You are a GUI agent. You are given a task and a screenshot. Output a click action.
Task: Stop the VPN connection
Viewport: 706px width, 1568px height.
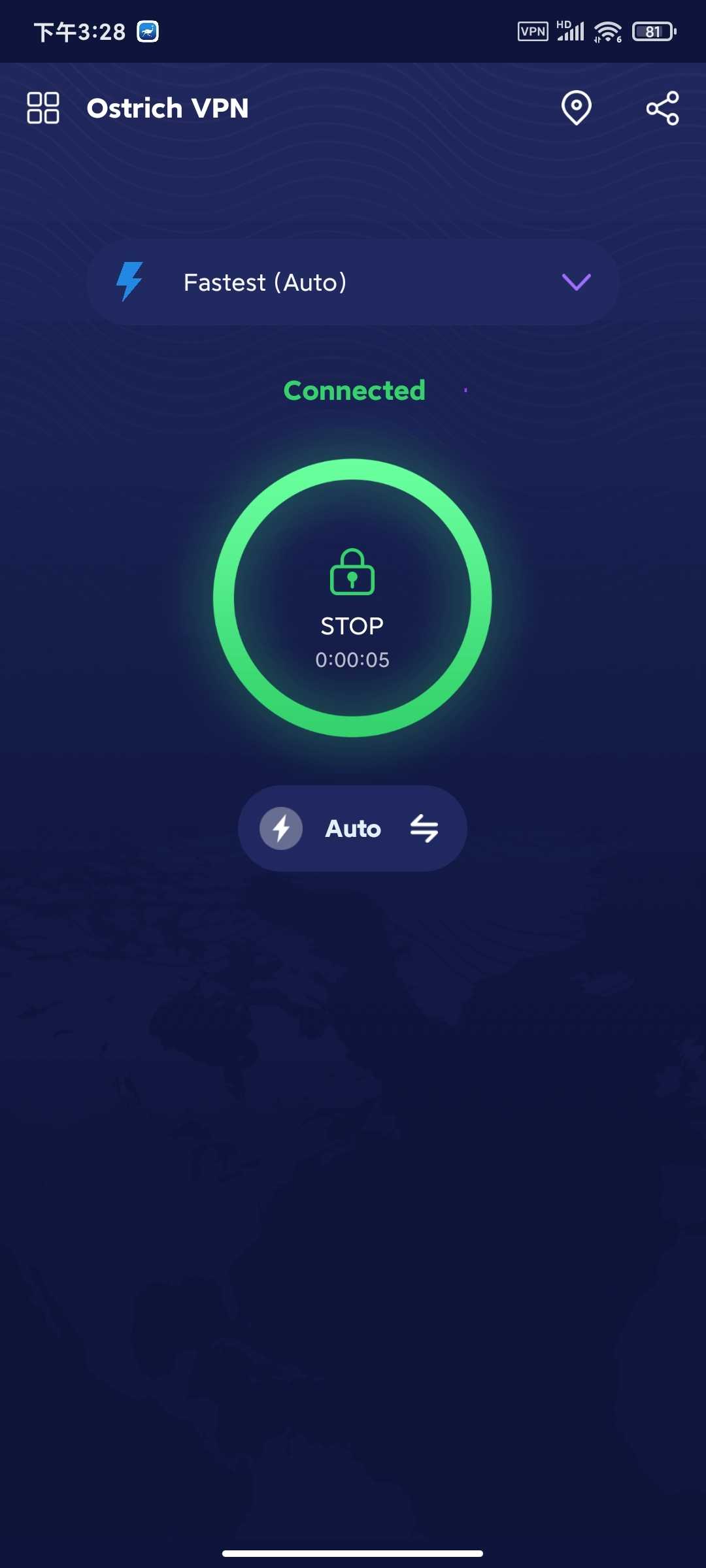[352, 598]
